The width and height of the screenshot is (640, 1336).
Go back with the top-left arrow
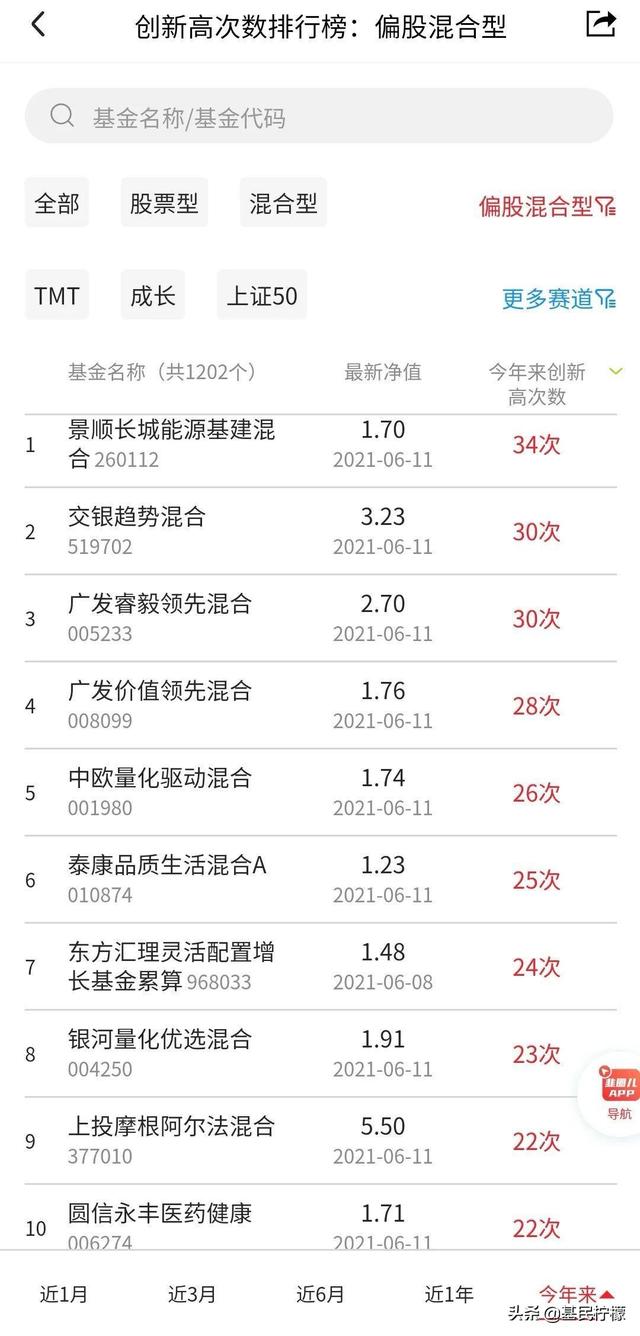(38, 26)
